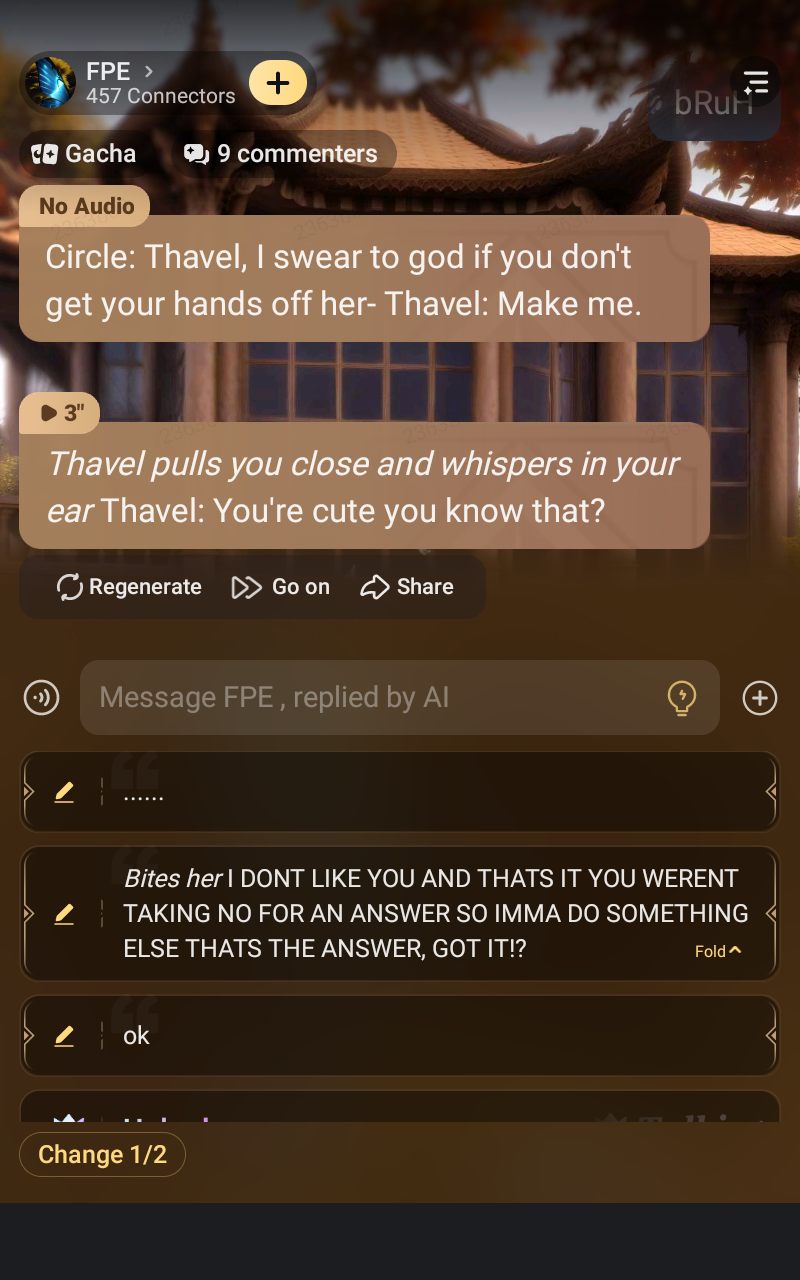Tap Go on to continue the story
This screenshot has width=800, height=1280.
(280, 587)
